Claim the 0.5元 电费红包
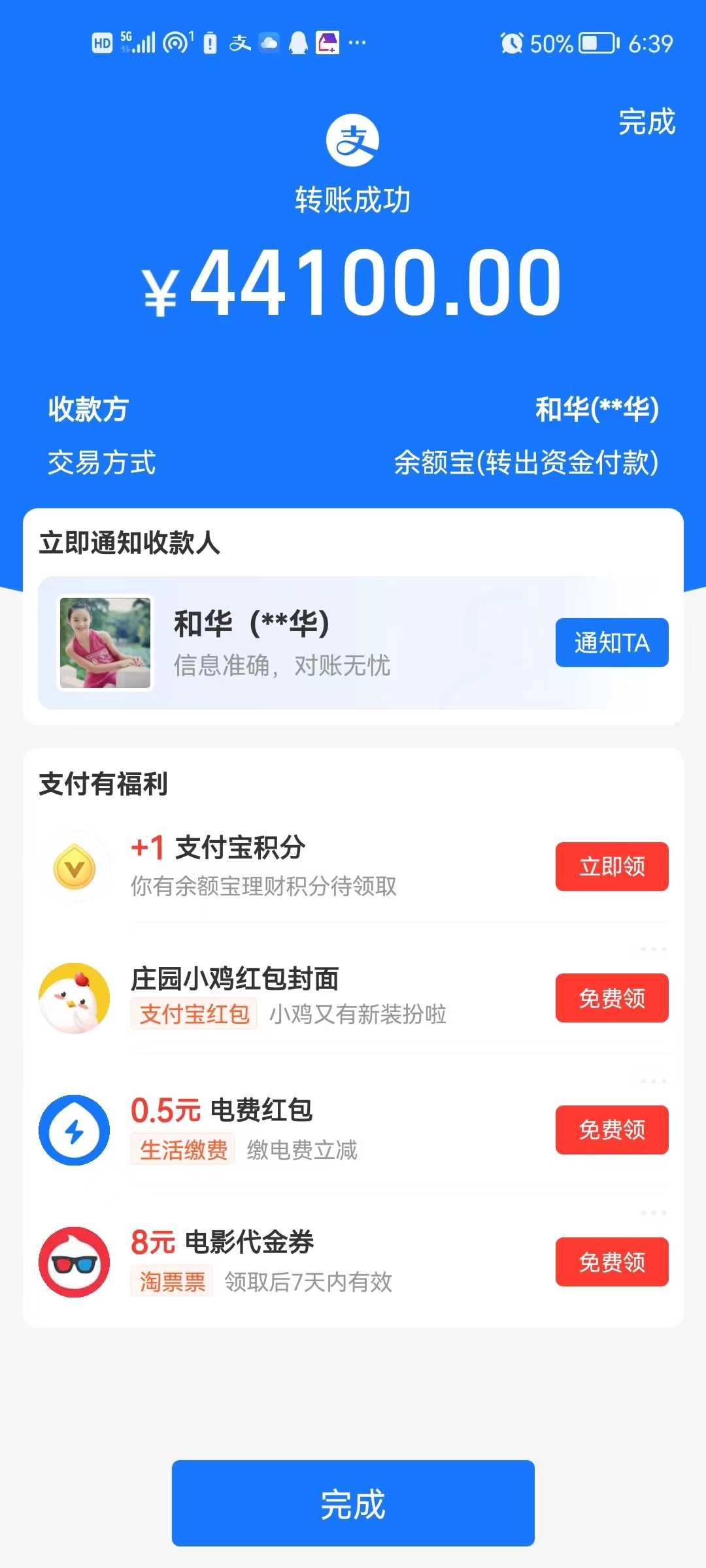 click(x=612, y=1130)
